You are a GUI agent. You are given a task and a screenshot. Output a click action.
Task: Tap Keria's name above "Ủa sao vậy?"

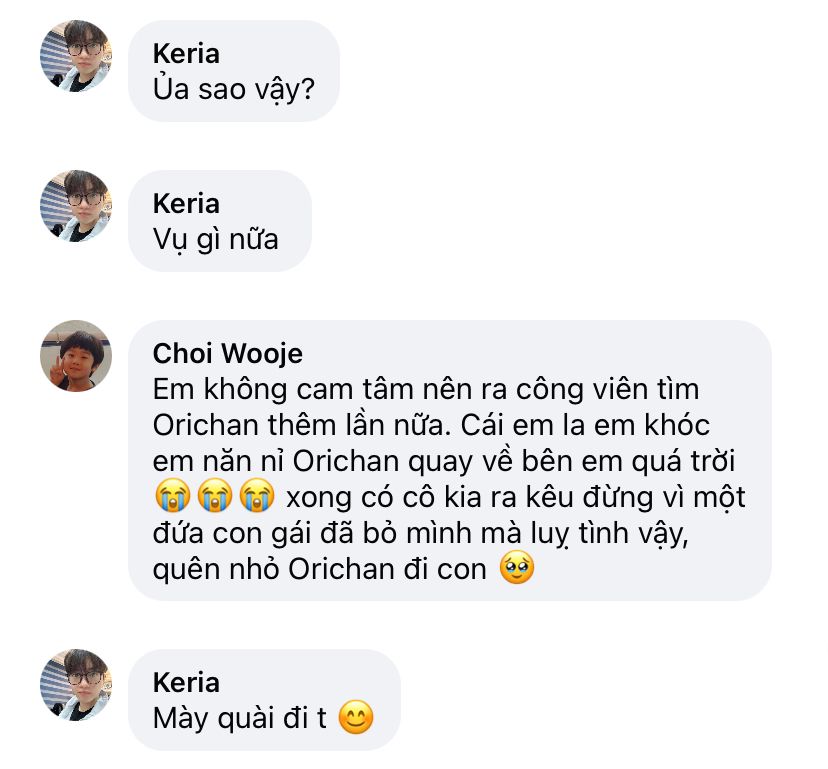coord(186,53)
